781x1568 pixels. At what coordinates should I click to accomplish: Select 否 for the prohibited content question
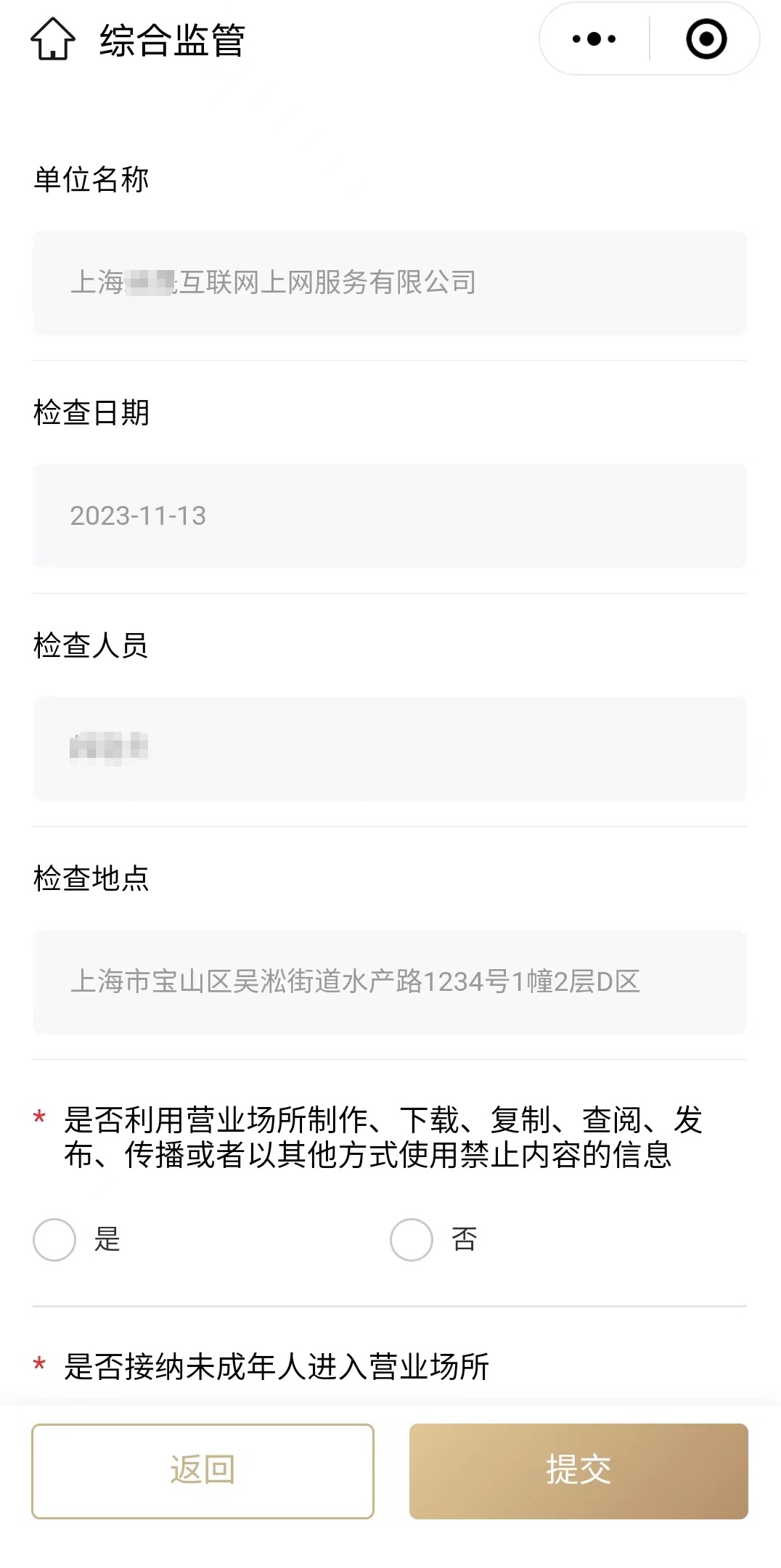(412, 1239)
